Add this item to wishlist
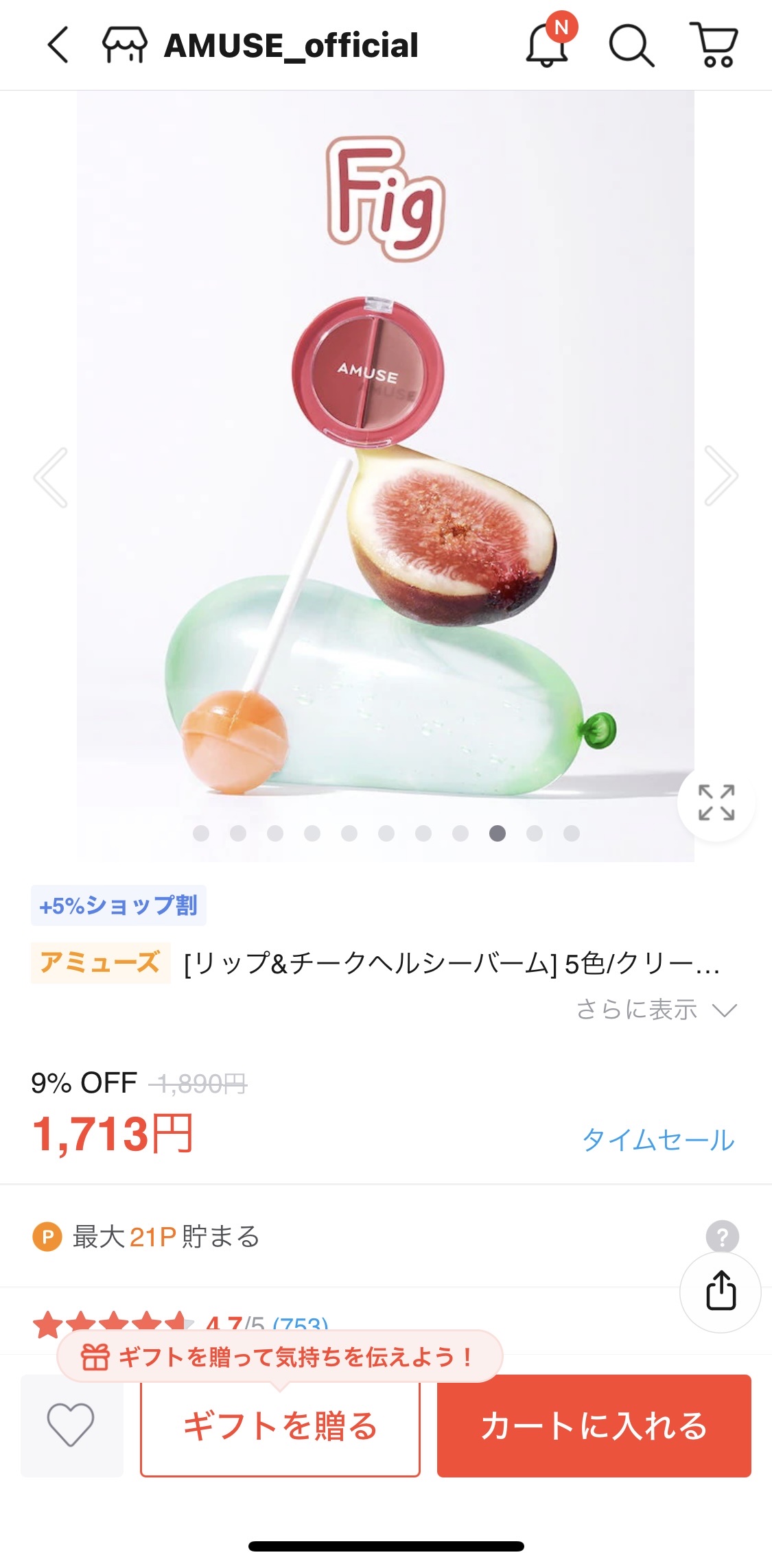 71,1425
